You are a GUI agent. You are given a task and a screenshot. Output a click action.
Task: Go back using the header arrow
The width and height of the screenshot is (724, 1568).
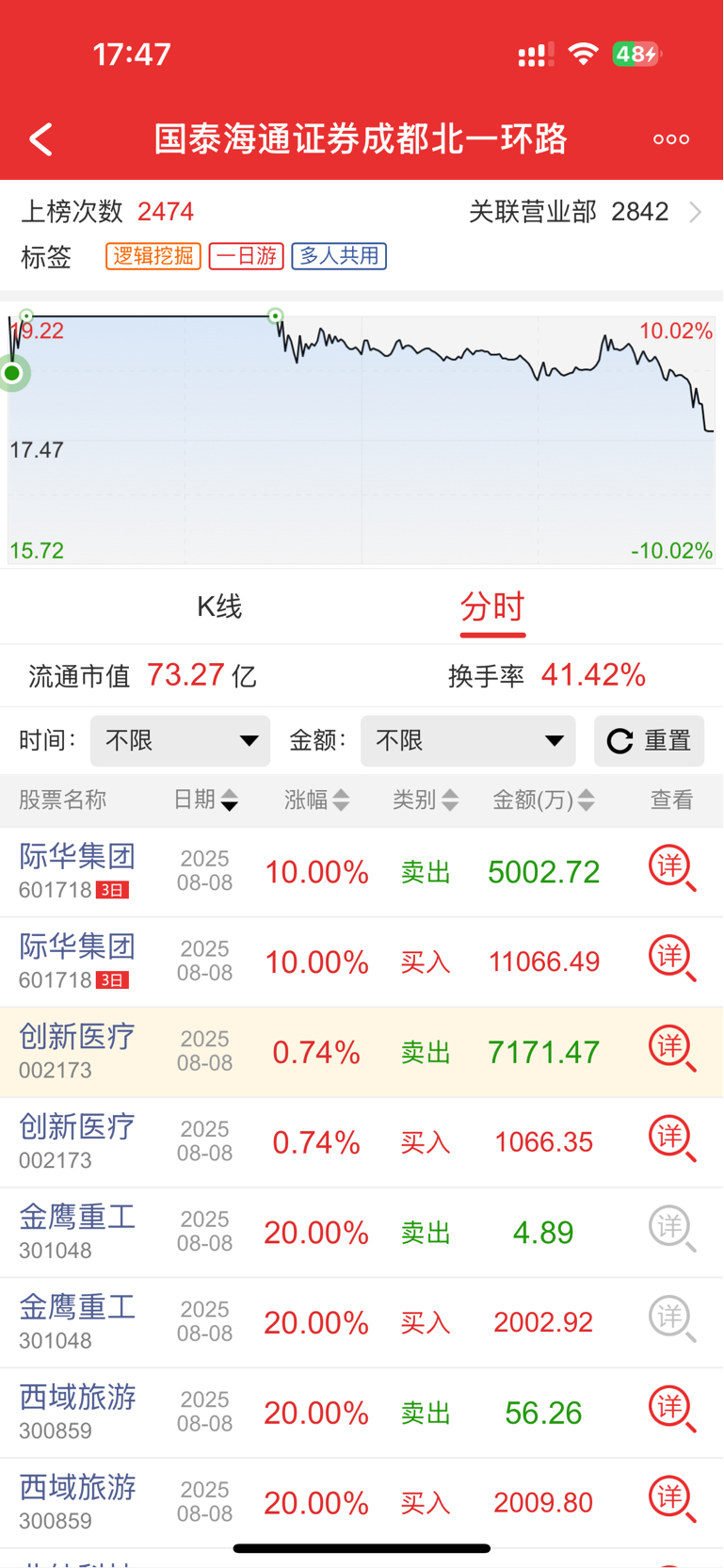pyautogui.click(x=40, y=139)
